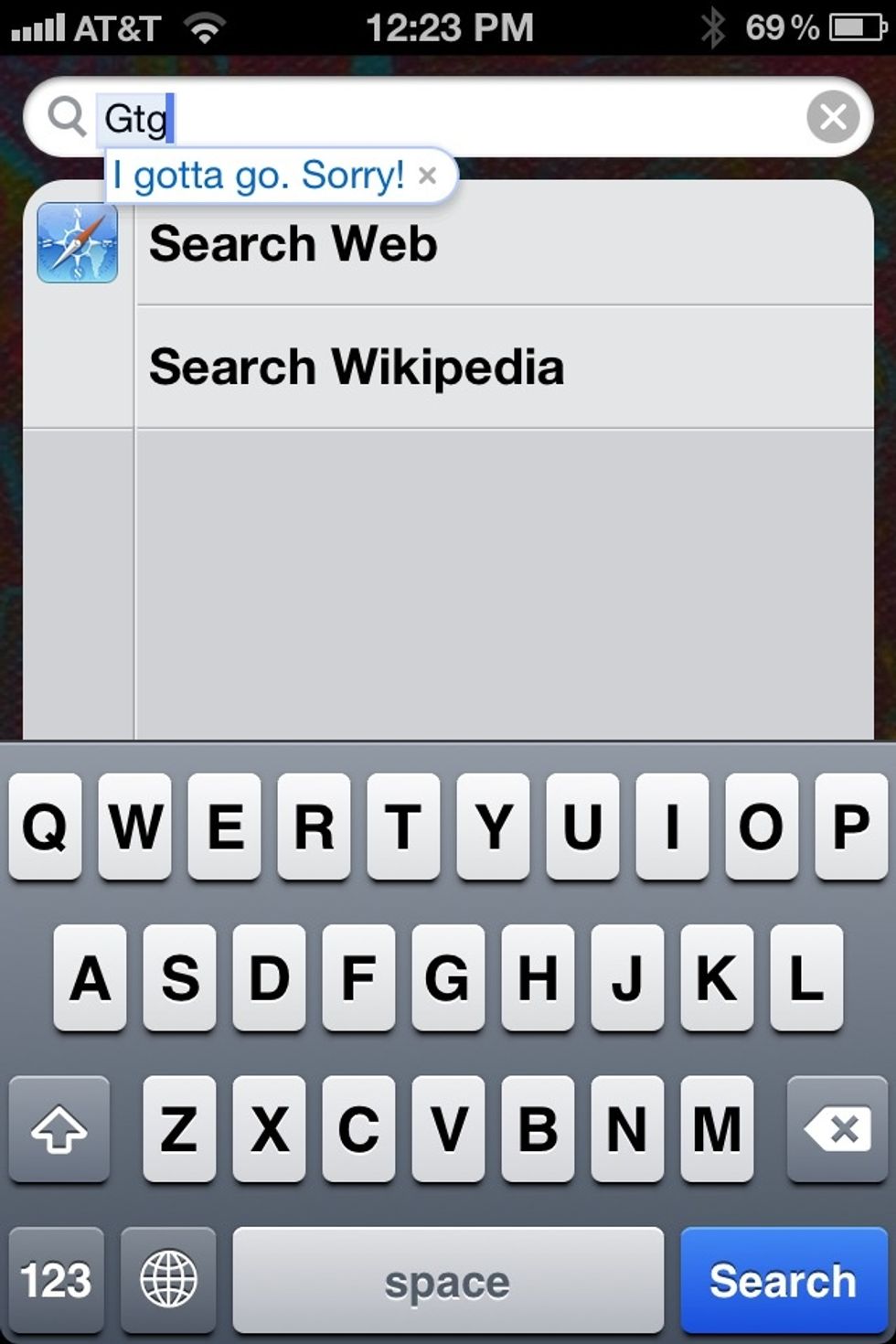The height and width of the screenshot is (1344, 896).
Task: Tap the space bar
Action: [448, 1280]
